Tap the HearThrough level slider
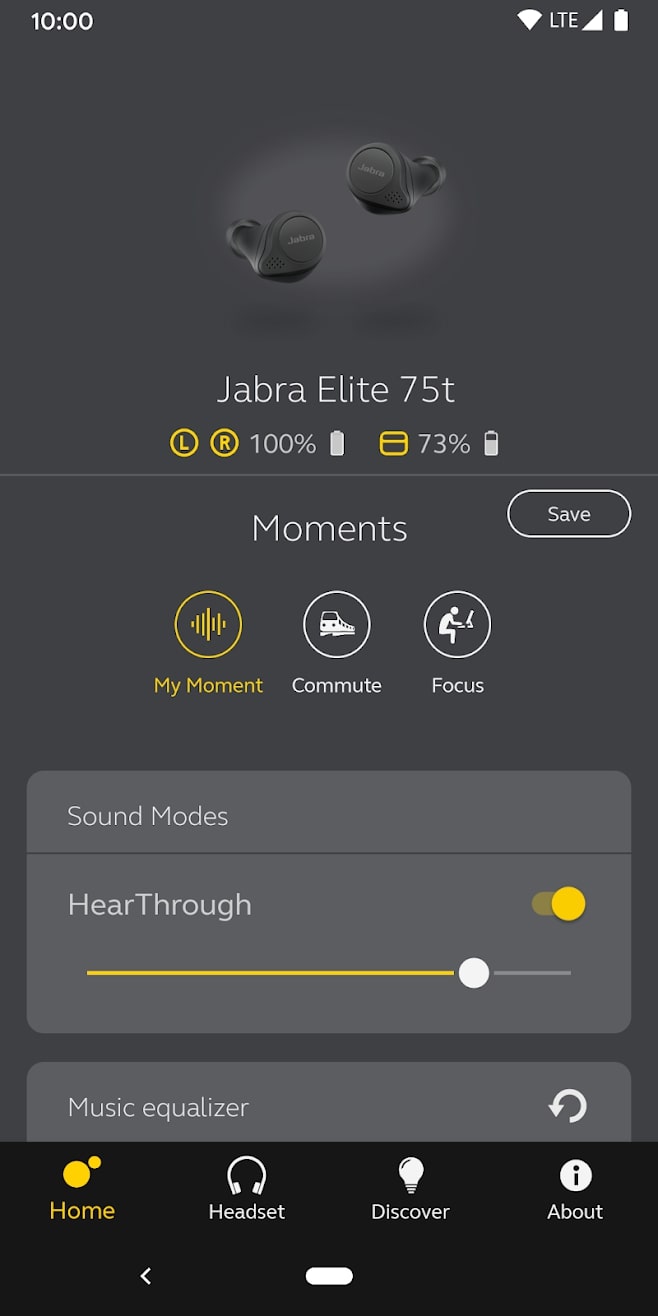 click(x=473, y=973)
